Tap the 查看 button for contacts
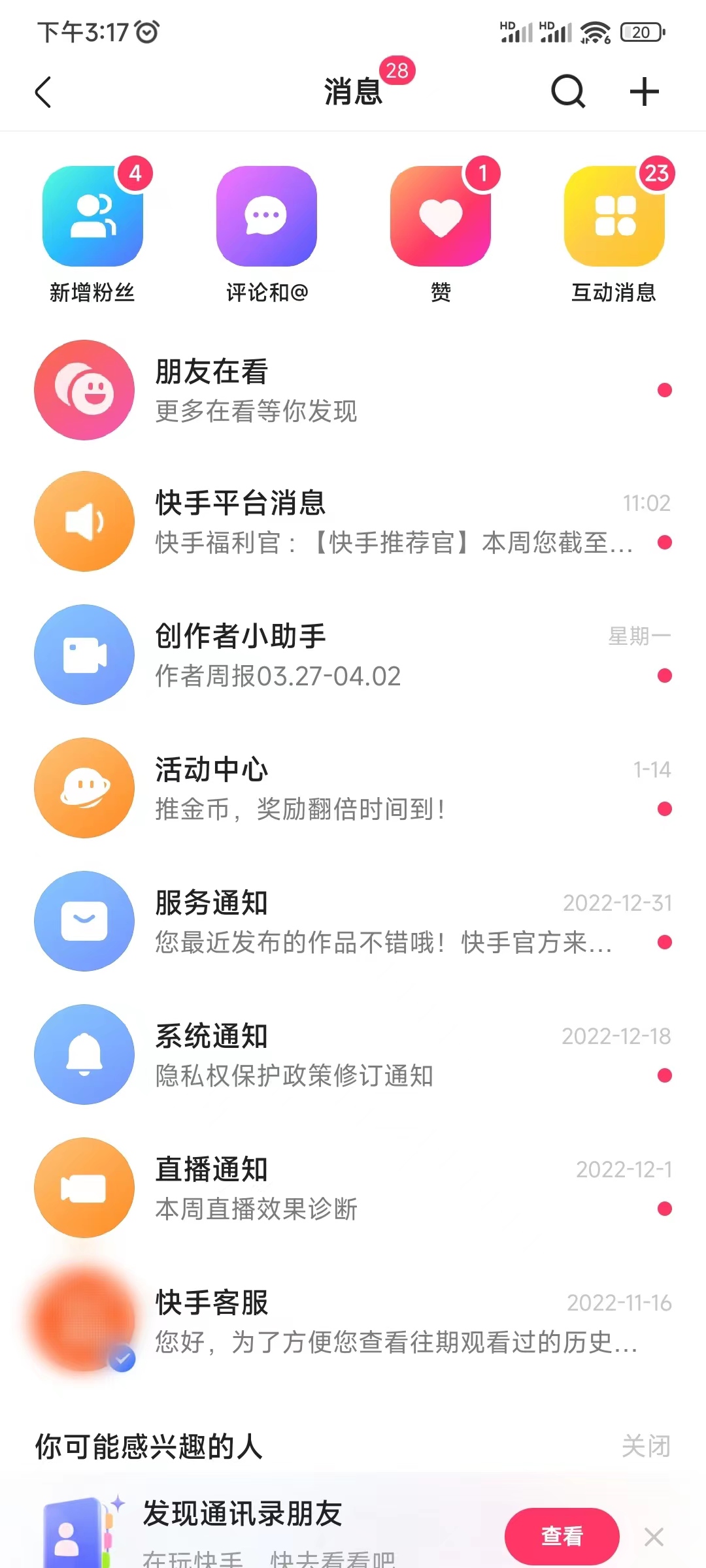Screen dimensions: 706x1568 [563, 1536]
